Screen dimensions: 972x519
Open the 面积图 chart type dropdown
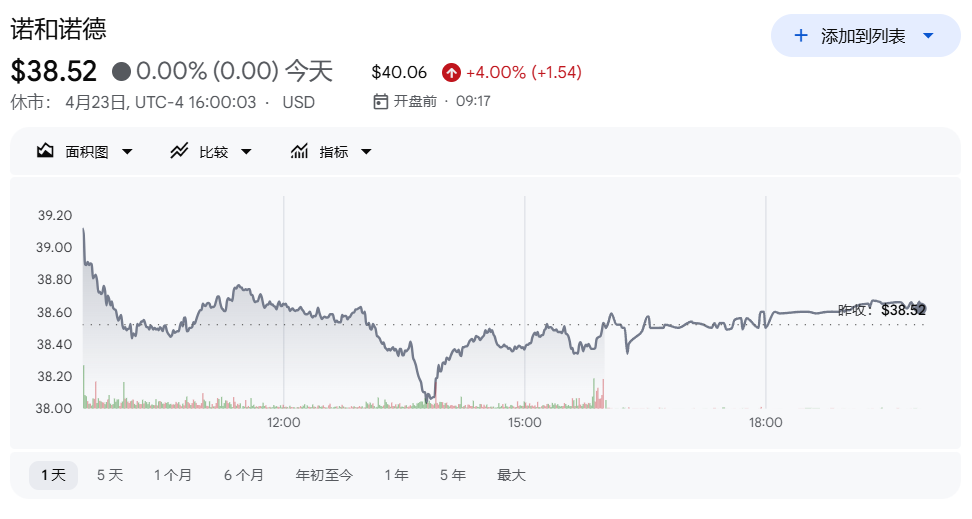tap(85, 152)
